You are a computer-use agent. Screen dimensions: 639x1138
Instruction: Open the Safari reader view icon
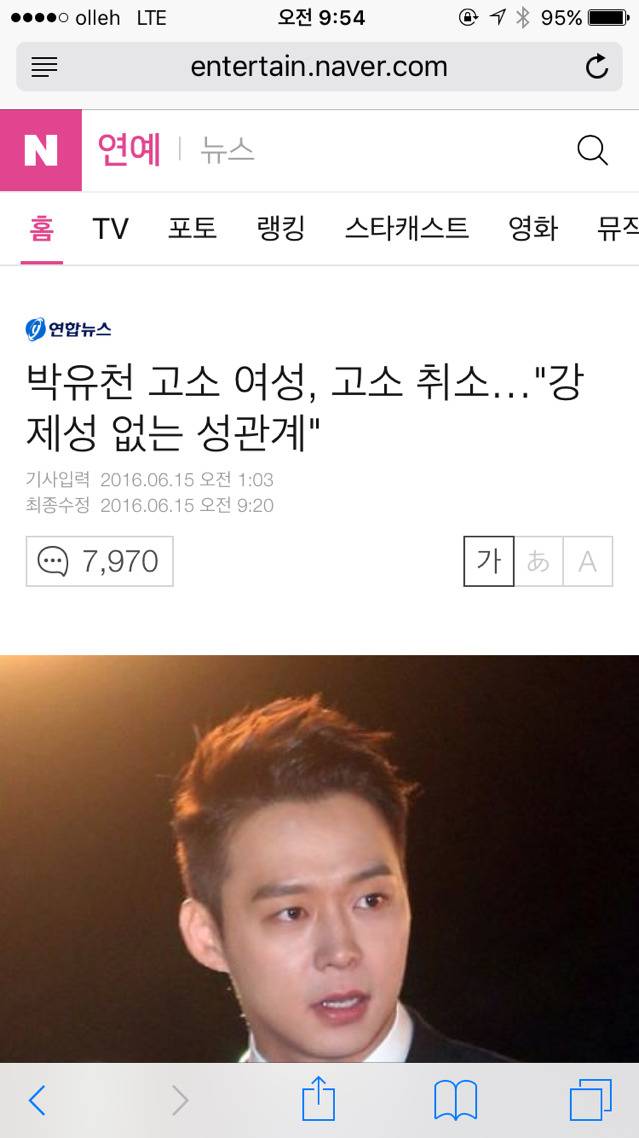click(44, 67)
